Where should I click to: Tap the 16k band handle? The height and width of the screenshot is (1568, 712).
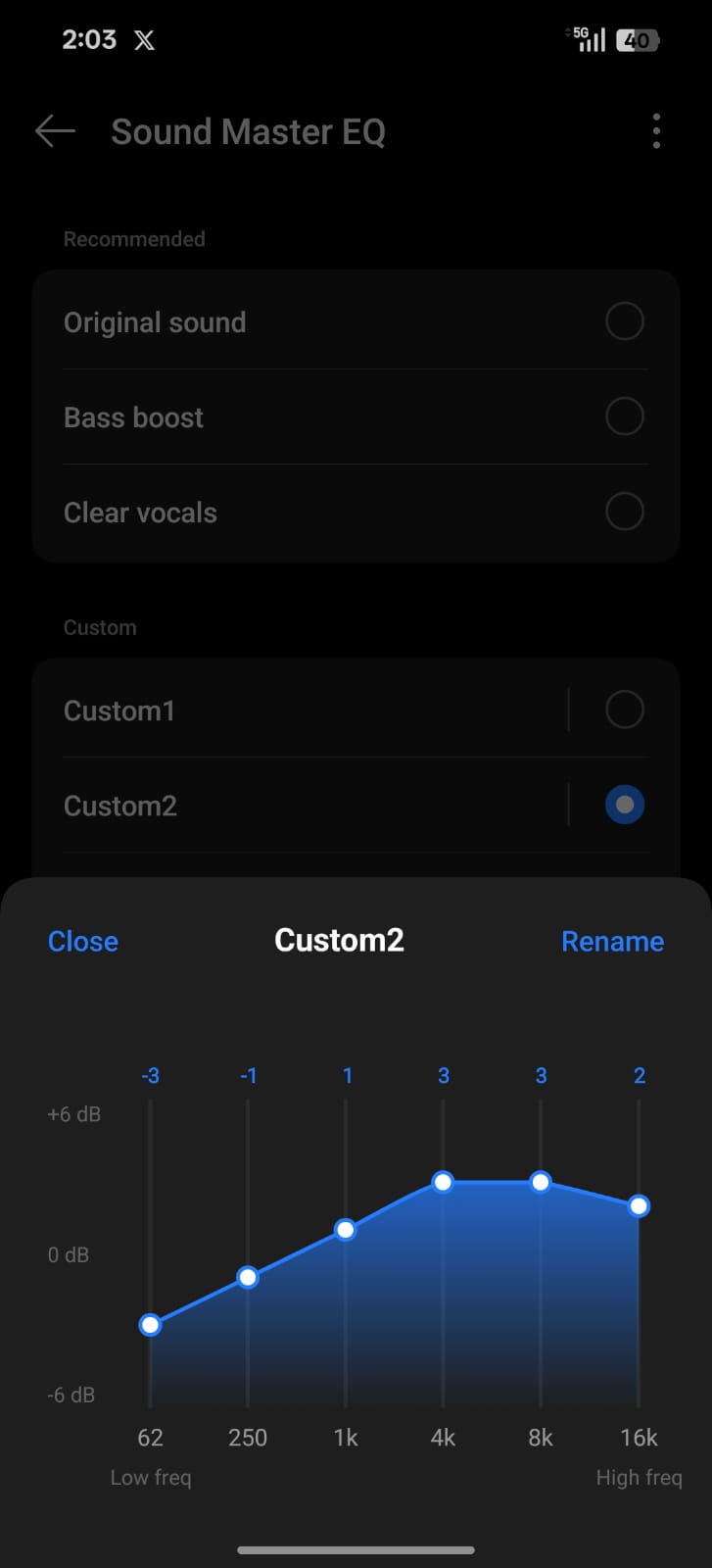pos(639,1206)
